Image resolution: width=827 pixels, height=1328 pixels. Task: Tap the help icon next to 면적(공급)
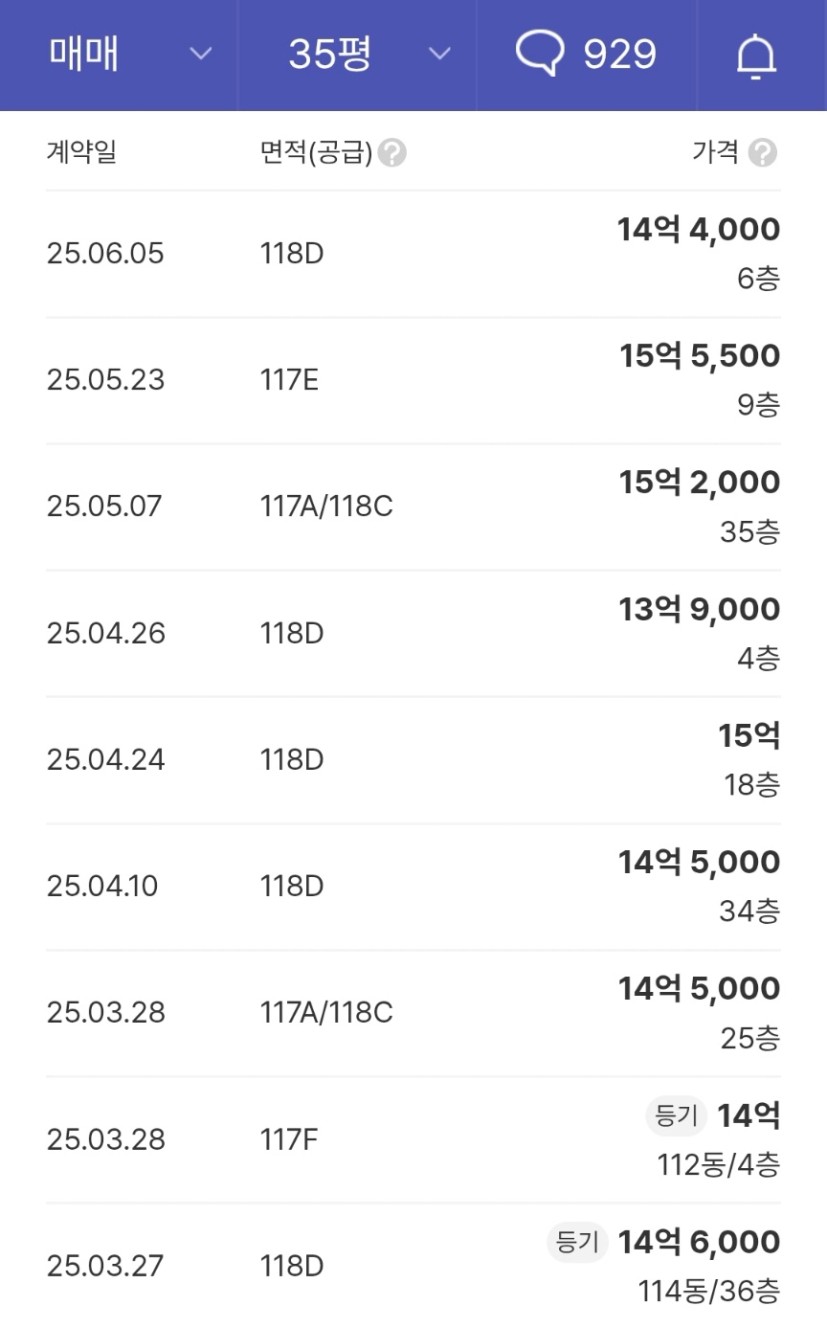393,153
